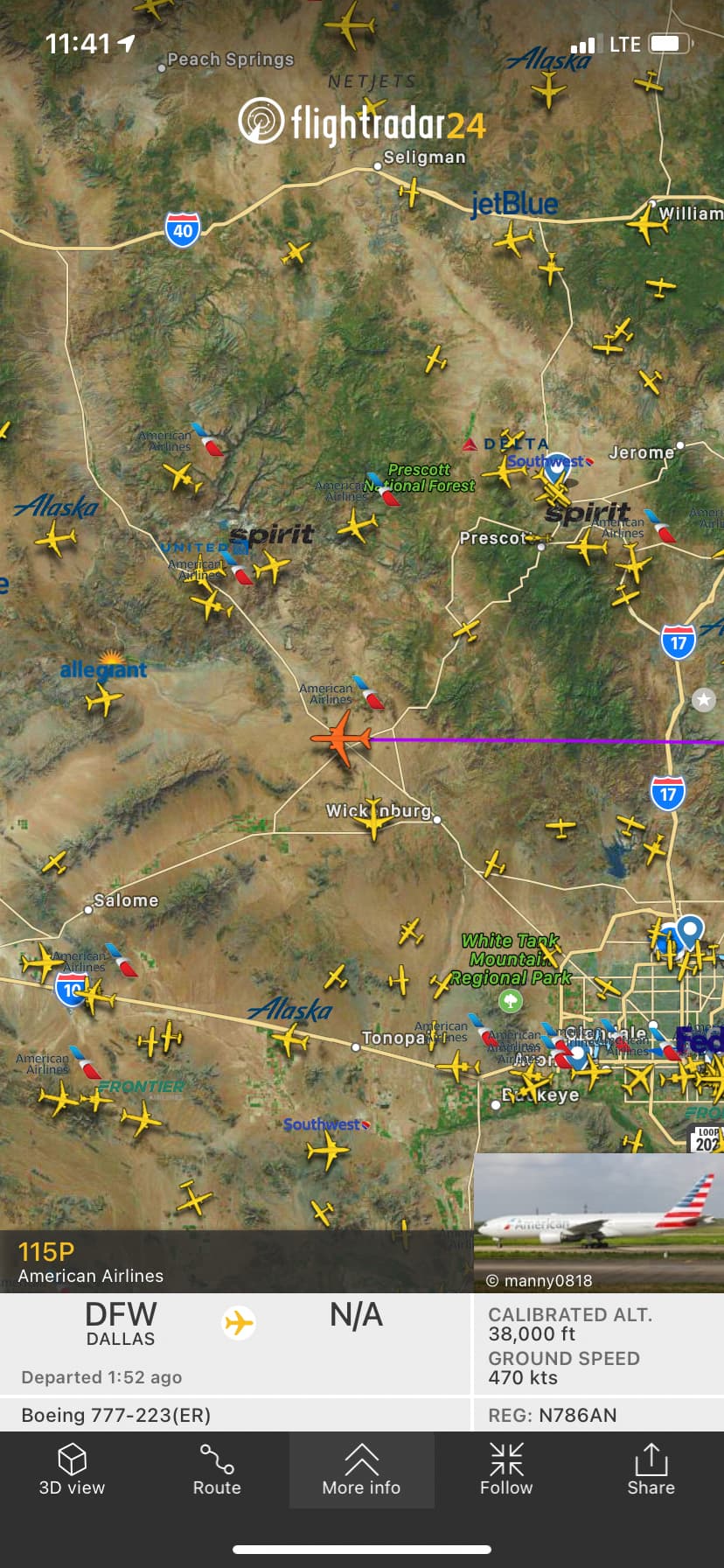
Task: Select the Southwest plane below Tonopah
Action: pos(328,1151)
